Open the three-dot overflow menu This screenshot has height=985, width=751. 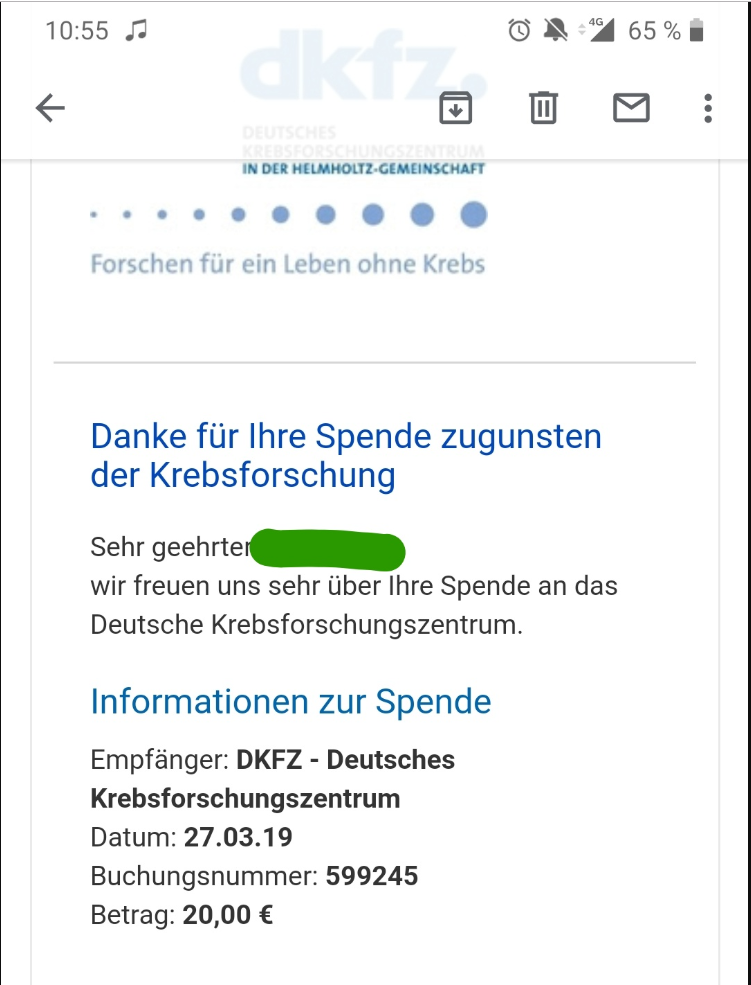708,108
